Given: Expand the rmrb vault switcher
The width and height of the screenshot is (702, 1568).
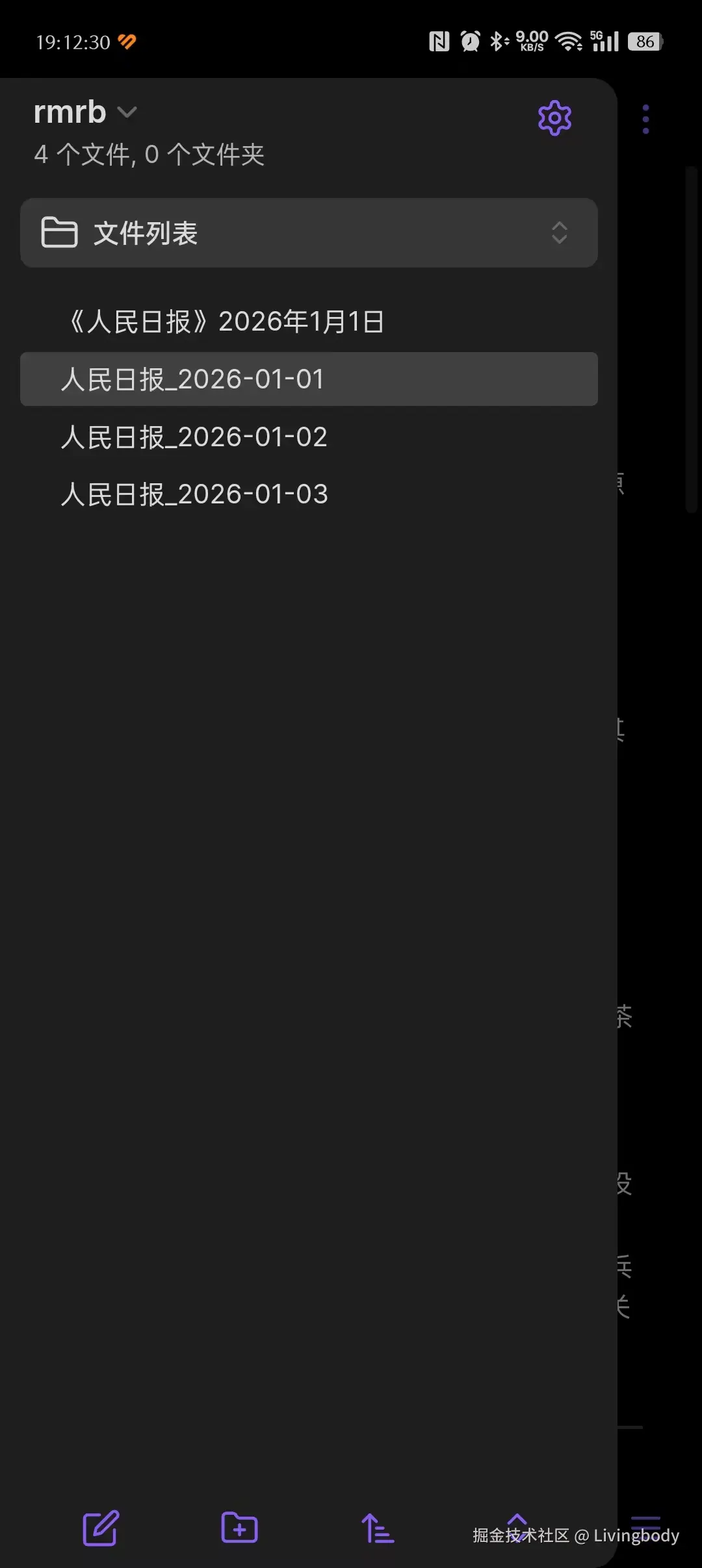Looking at the screenshot, I should tap(86, 113).
